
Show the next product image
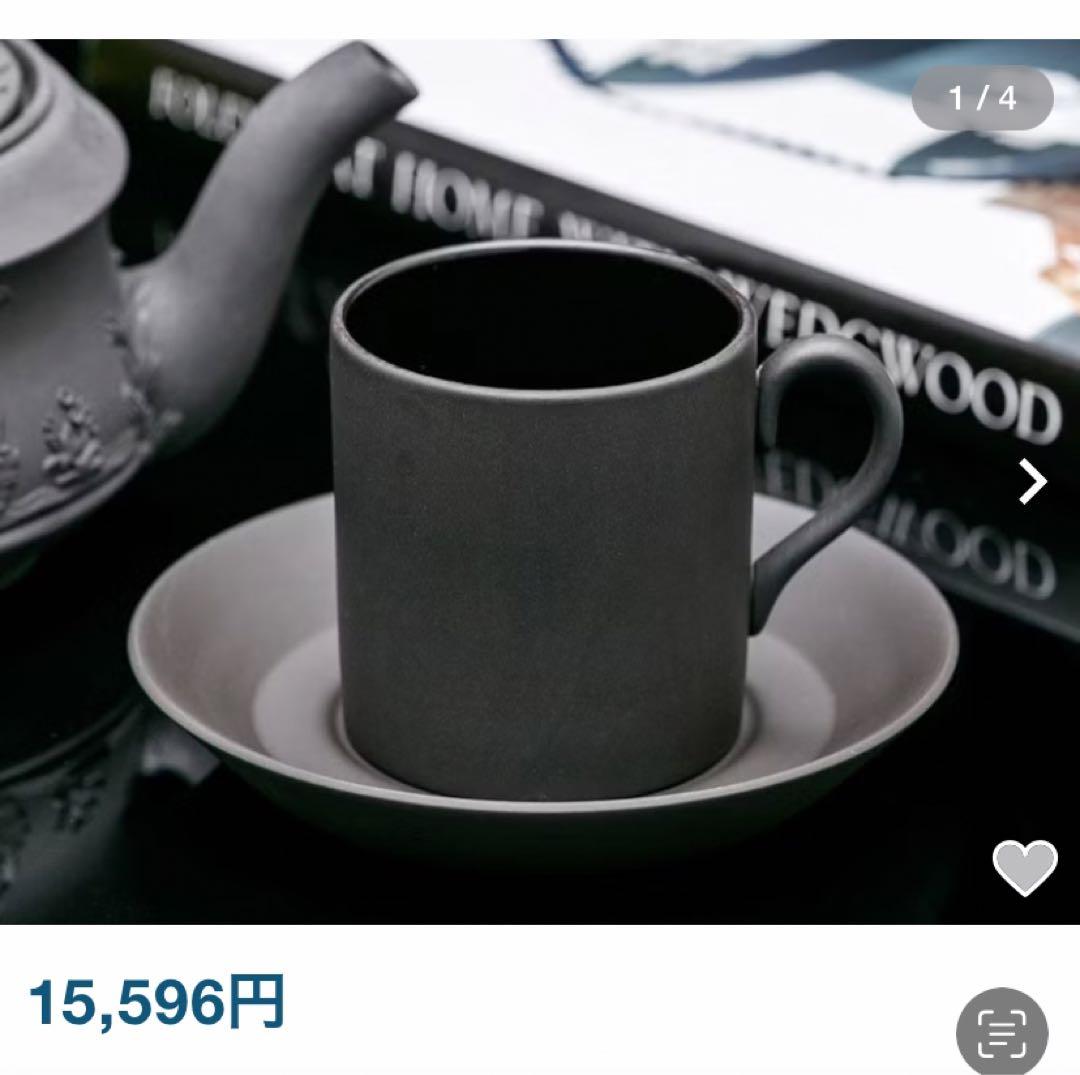click(1030, 482)
